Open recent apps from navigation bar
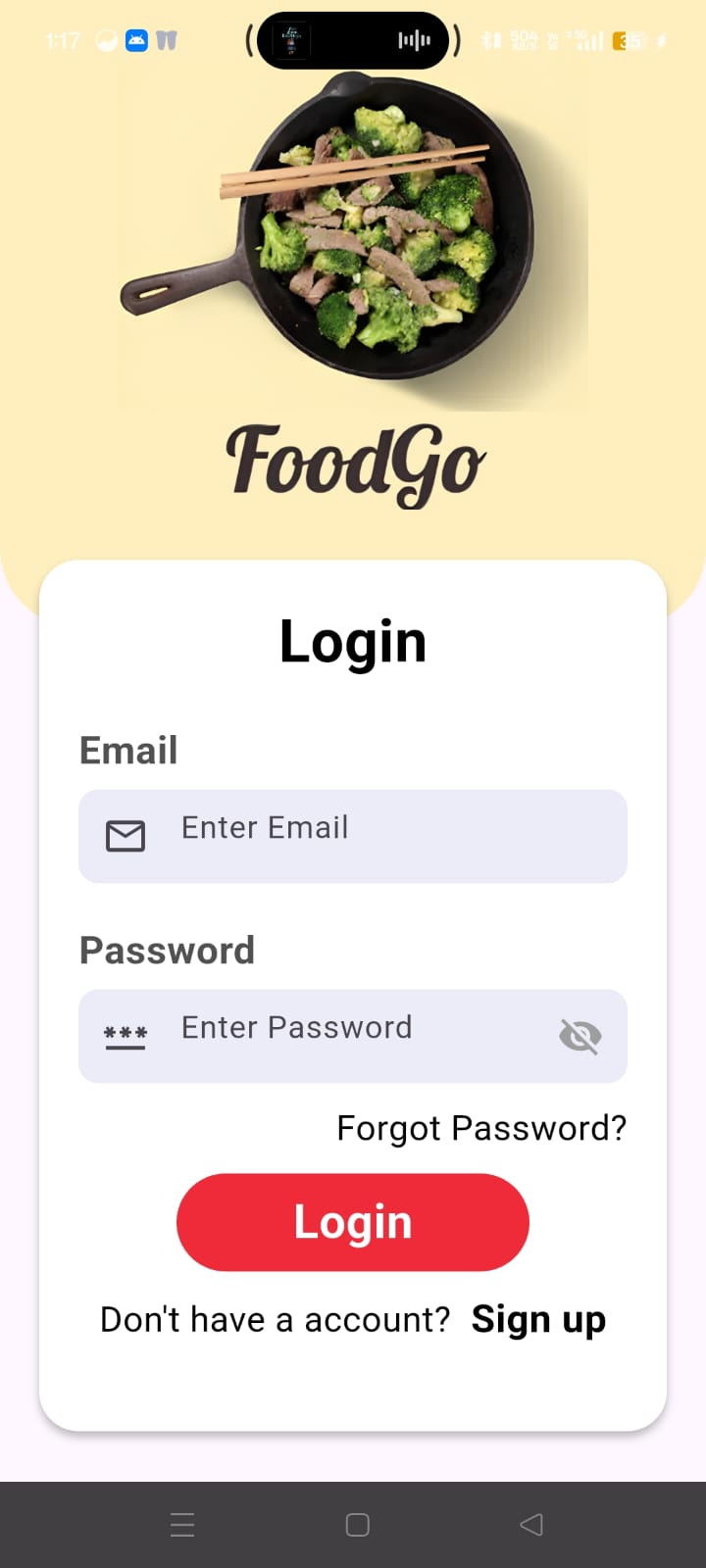 (x=182, y=1524)
